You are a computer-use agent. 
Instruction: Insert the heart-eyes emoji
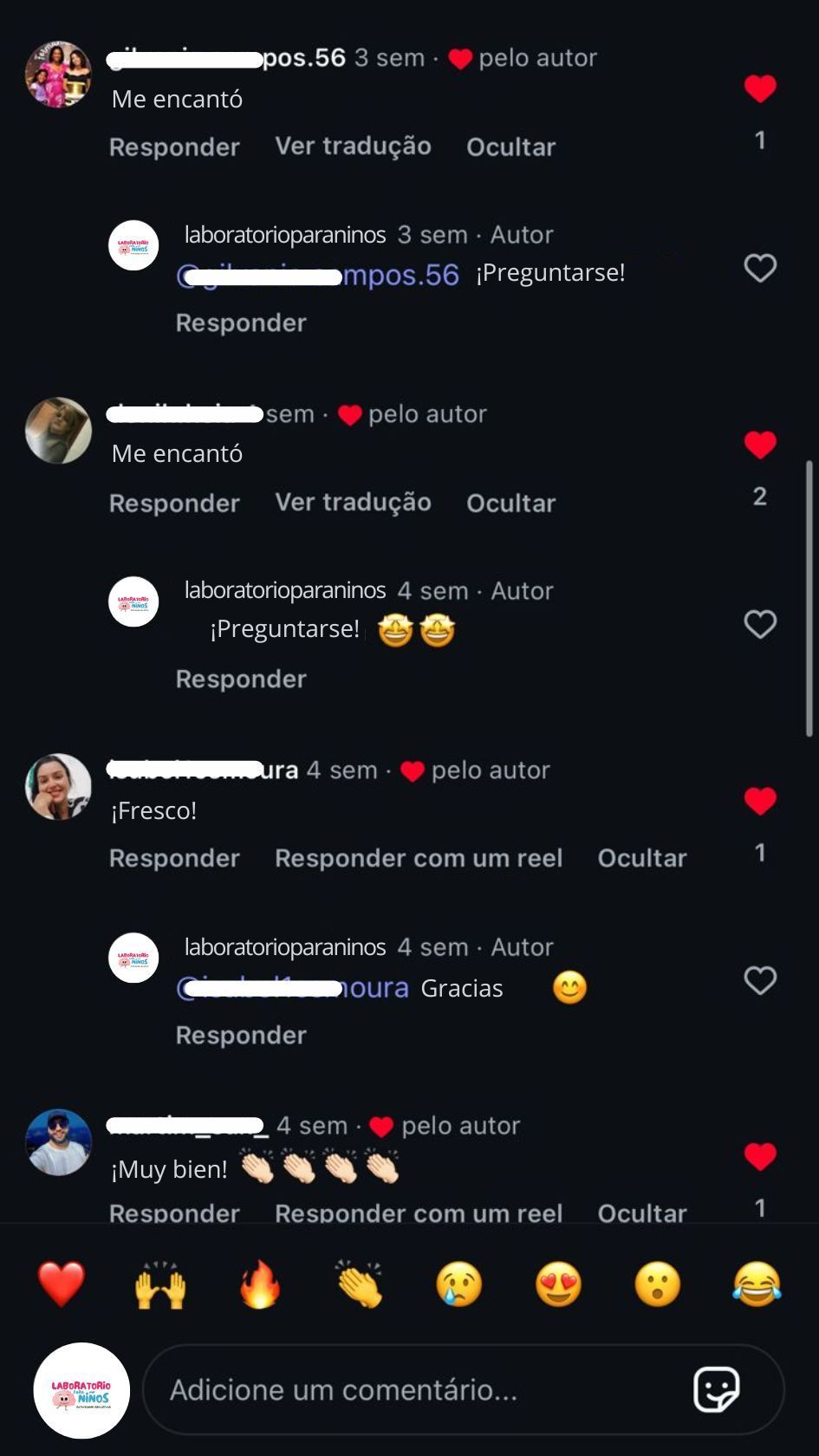tap(558, 1284)
